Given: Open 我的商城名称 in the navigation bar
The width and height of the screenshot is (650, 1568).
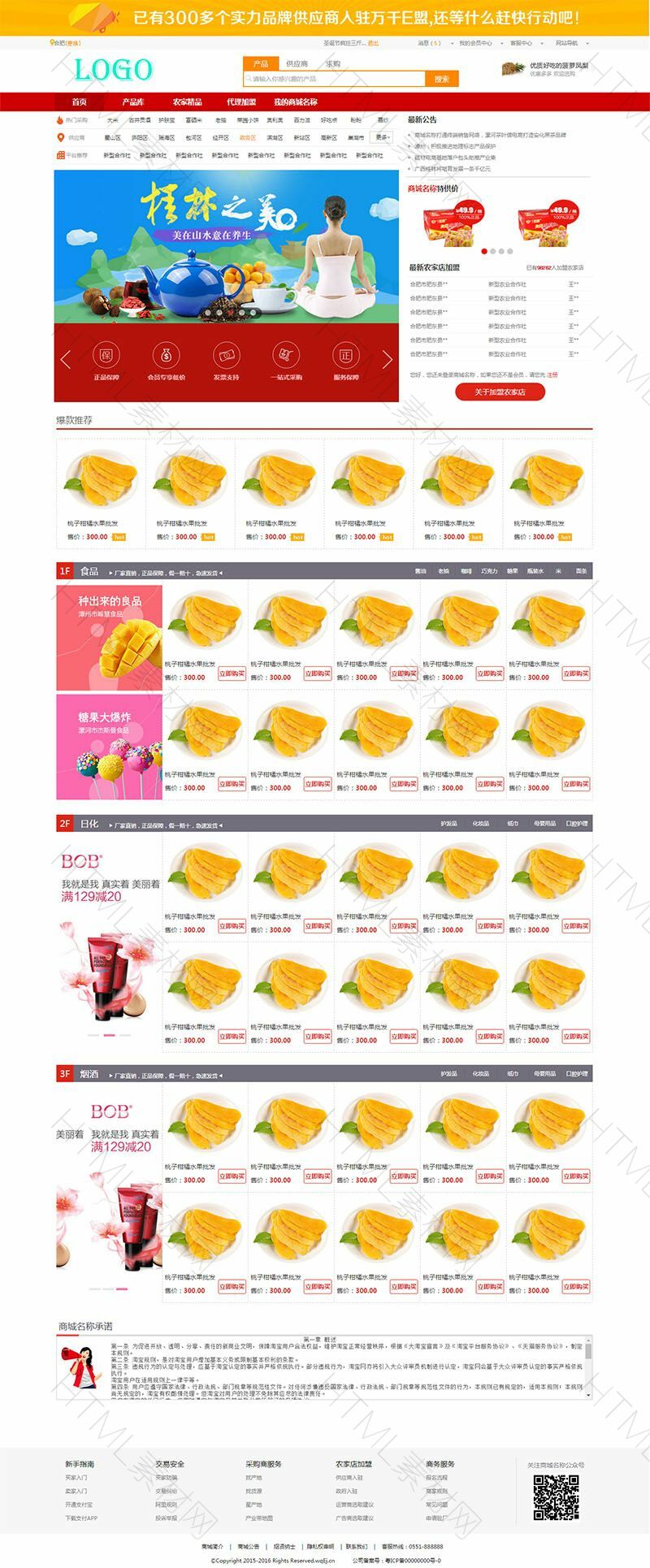Looking at the screenshot, I should pos(295,102).
